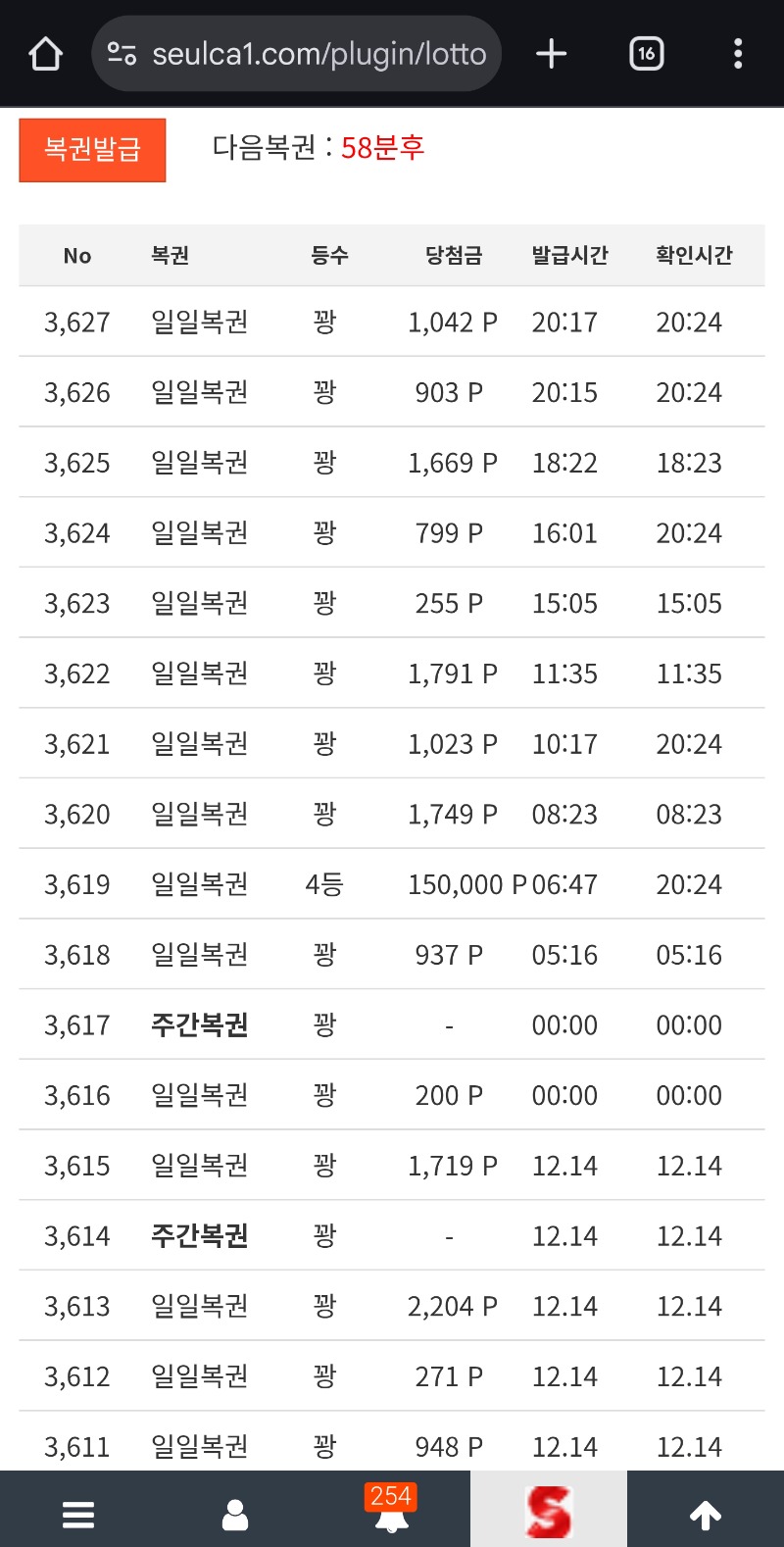This screenshot has height=1547, width=784.
Task: Open the hamburger menu in bottom bar
Action: [x=78, y=1514]
